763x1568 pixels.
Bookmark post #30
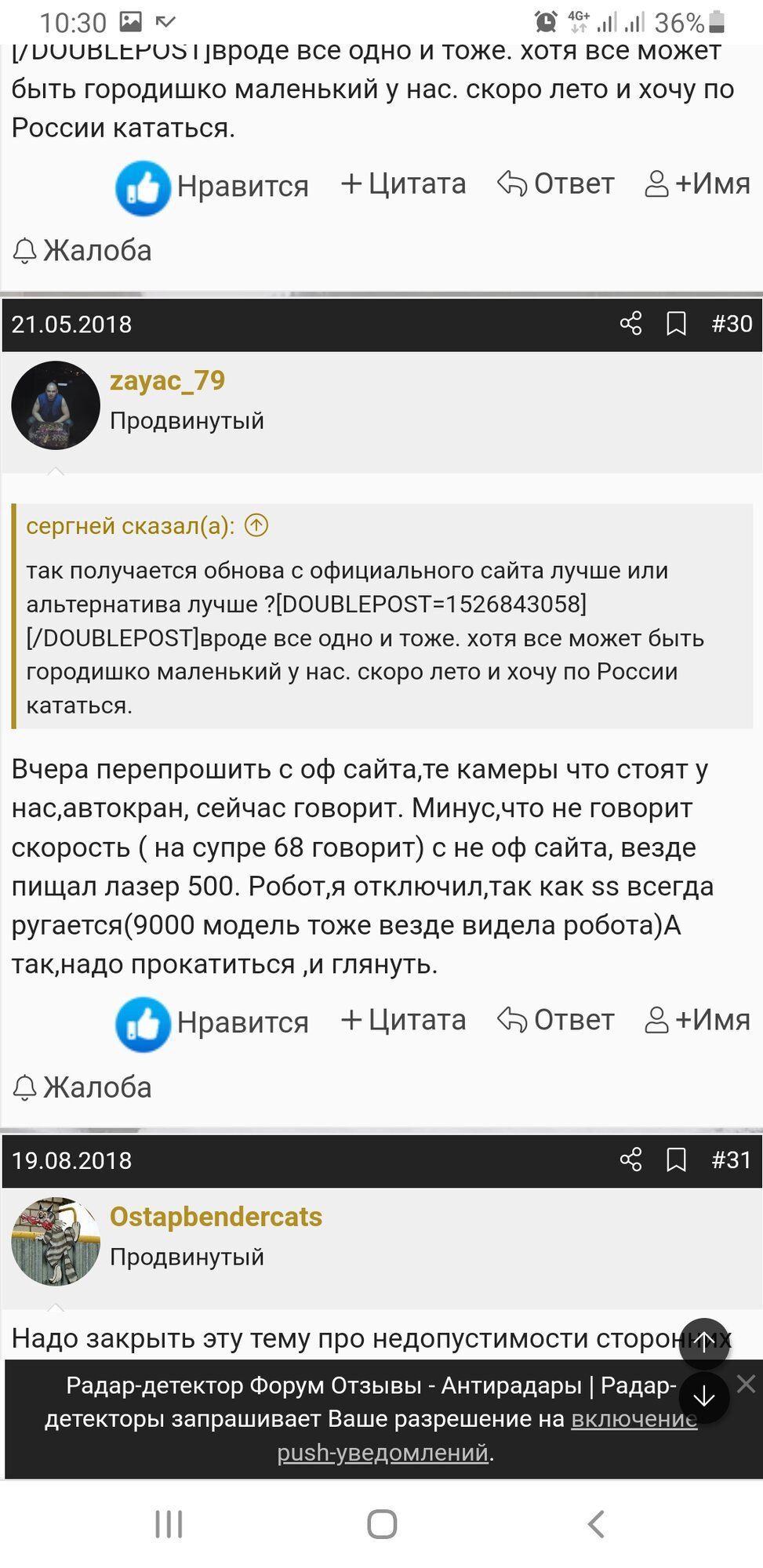coord(676,324)
